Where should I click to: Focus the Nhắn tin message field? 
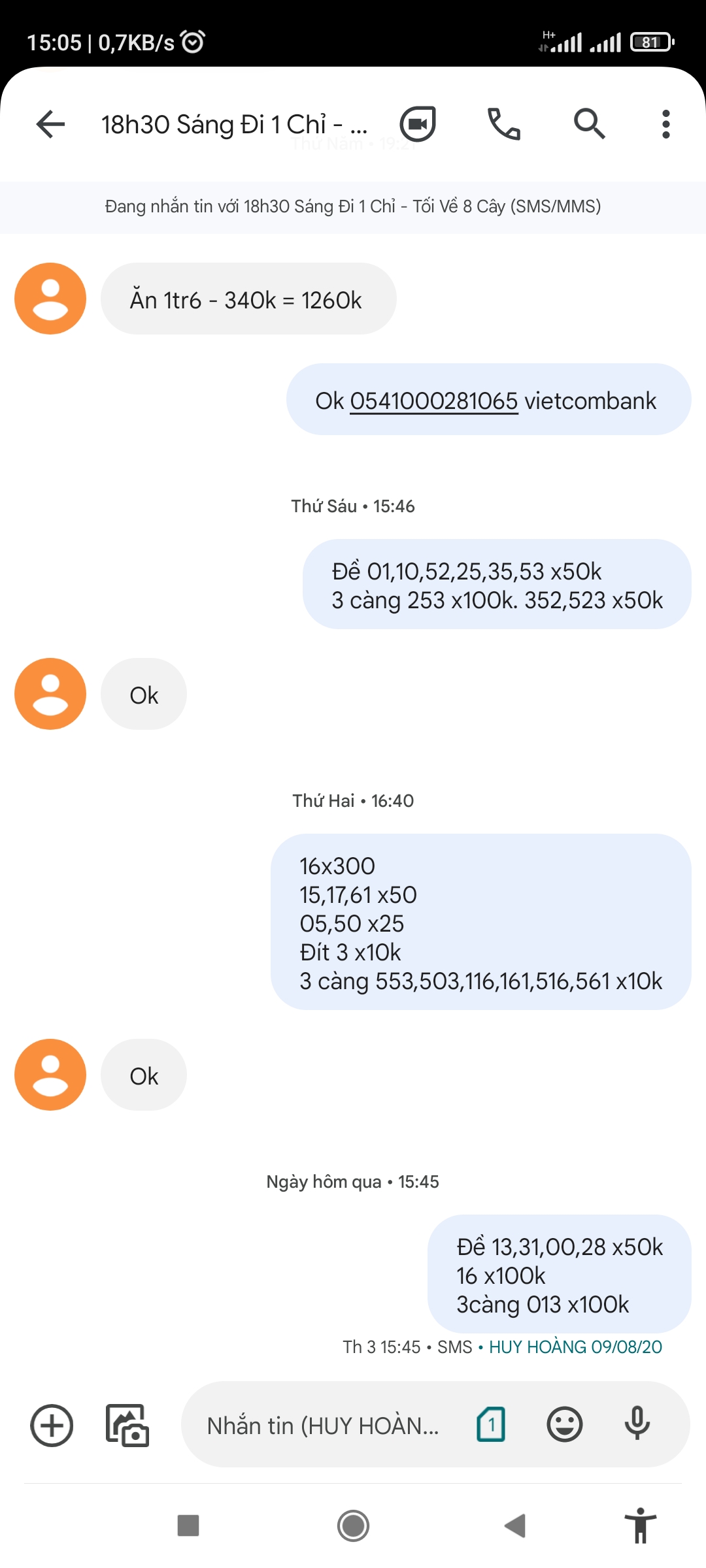pyautogui.click(x=323, y=1425)
